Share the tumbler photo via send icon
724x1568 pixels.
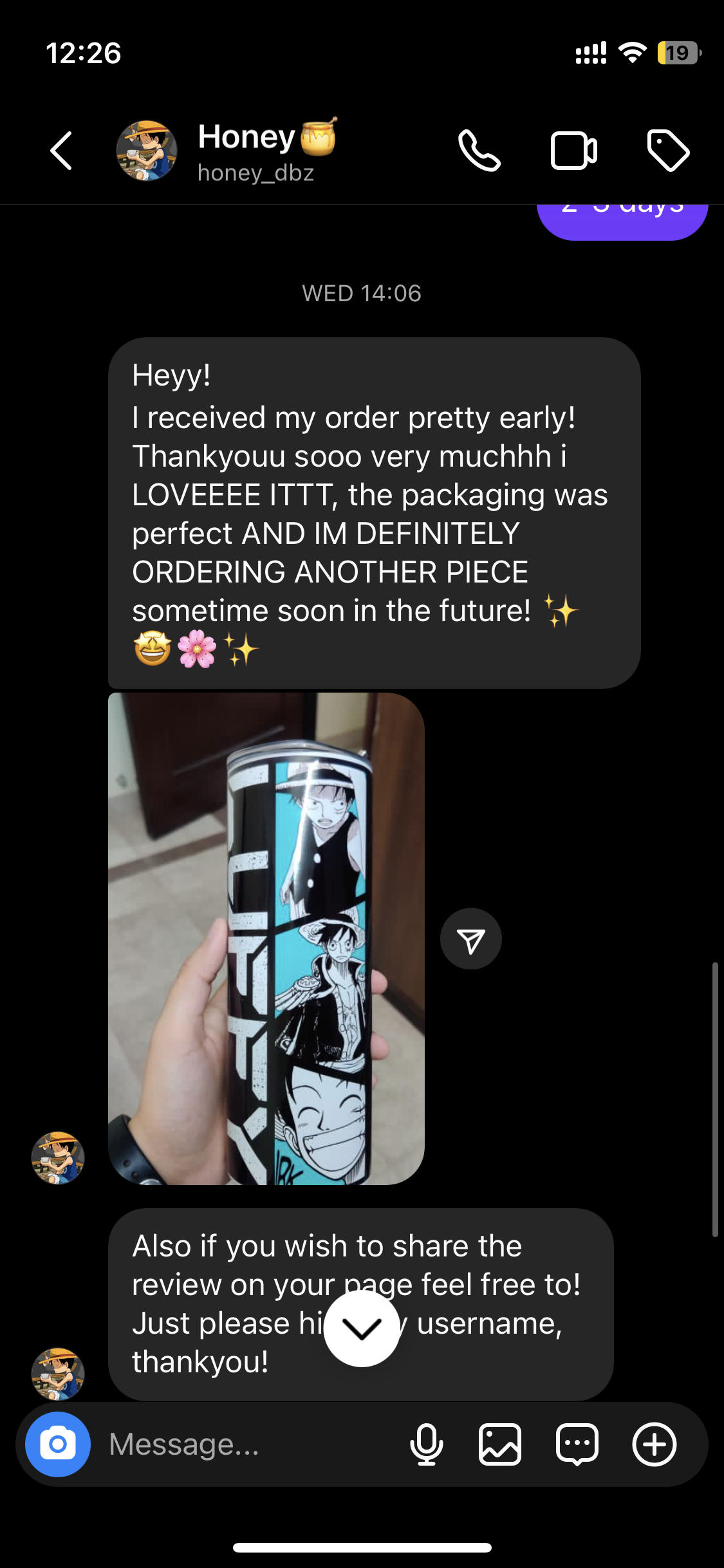[470, 939]
